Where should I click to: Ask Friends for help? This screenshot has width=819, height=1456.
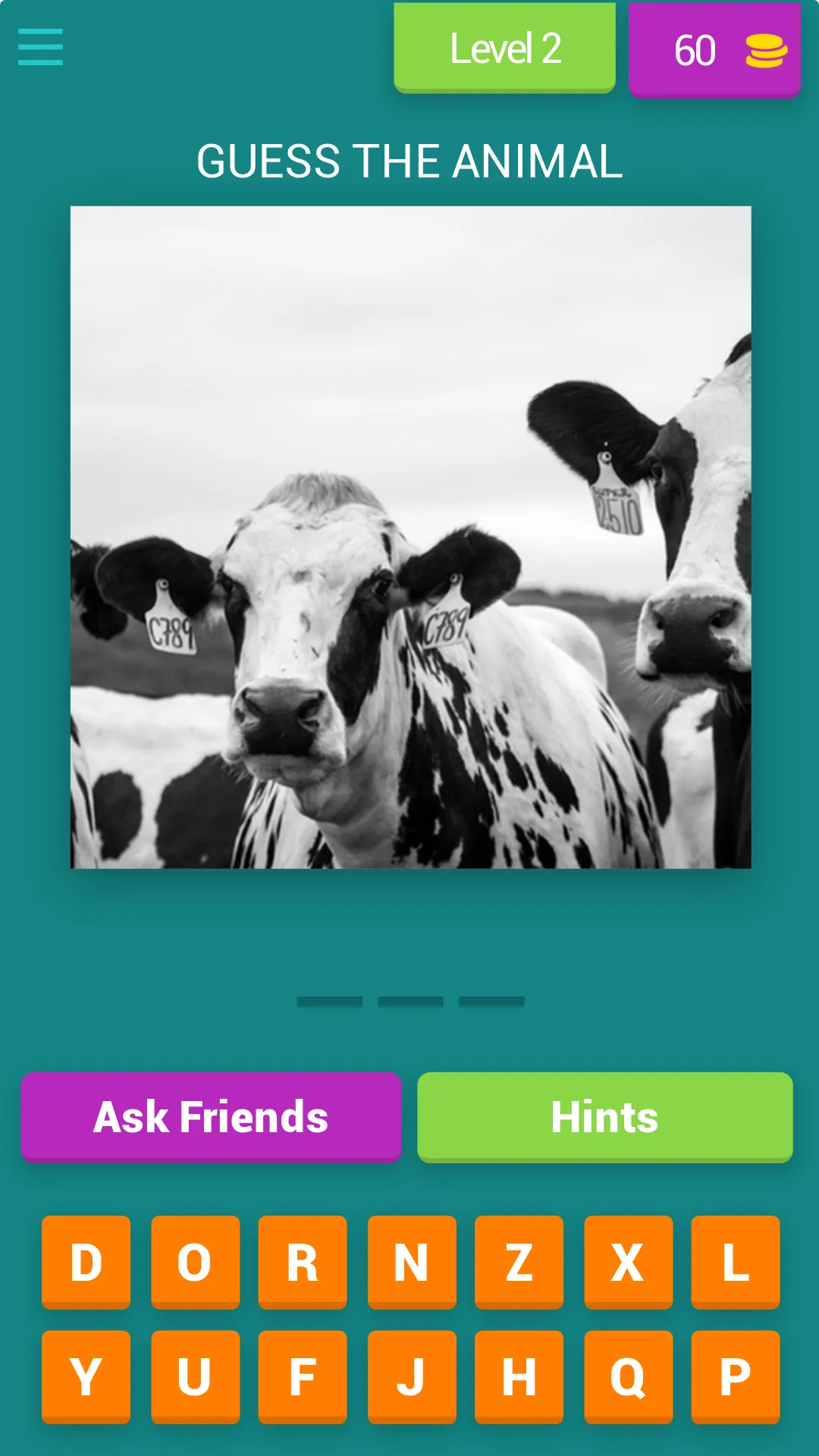pyautogui.click(x=211, y=1116)
